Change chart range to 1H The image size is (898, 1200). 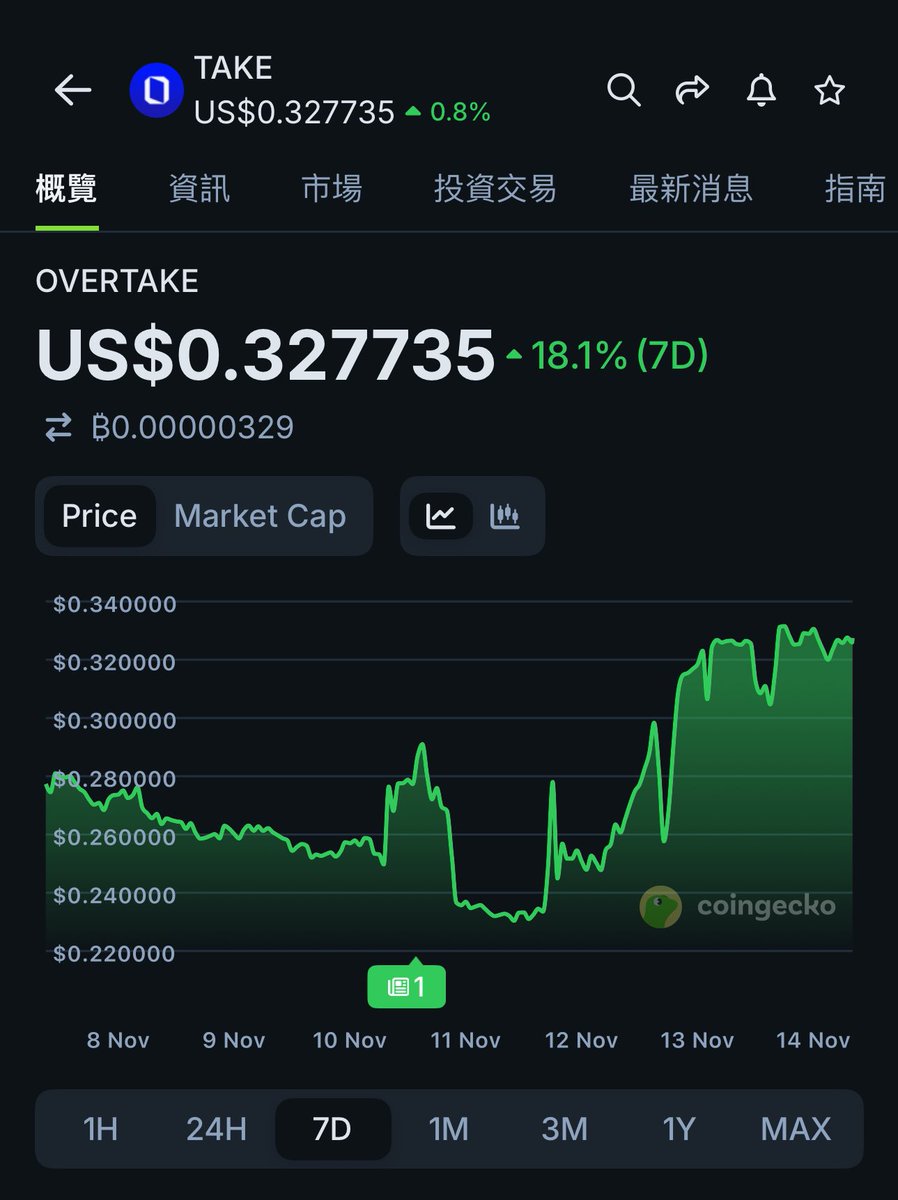100,1129
